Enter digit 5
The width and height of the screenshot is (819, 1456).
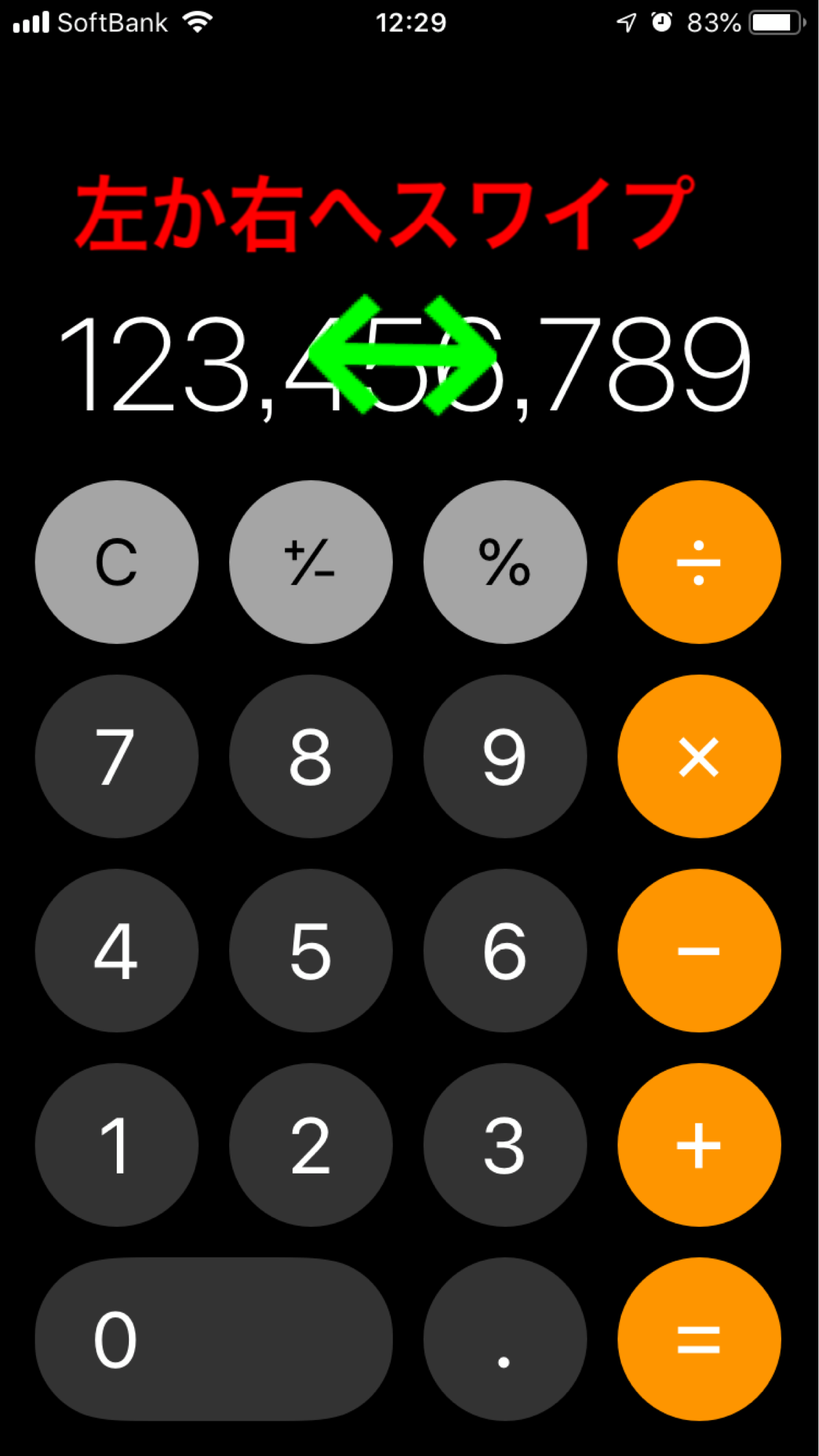[311, 951]
